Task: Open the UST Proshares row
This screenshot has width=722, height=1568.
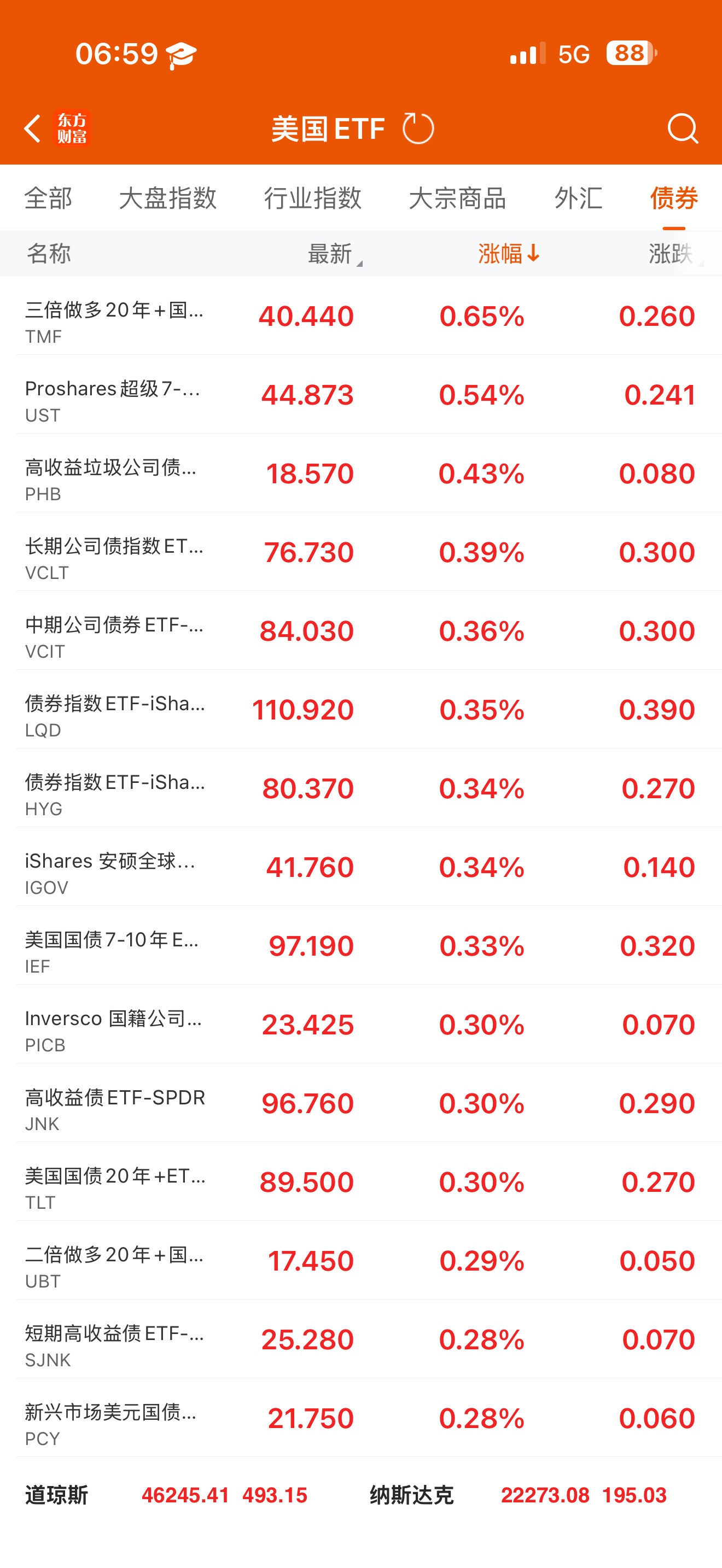Action: coord(360,395)
